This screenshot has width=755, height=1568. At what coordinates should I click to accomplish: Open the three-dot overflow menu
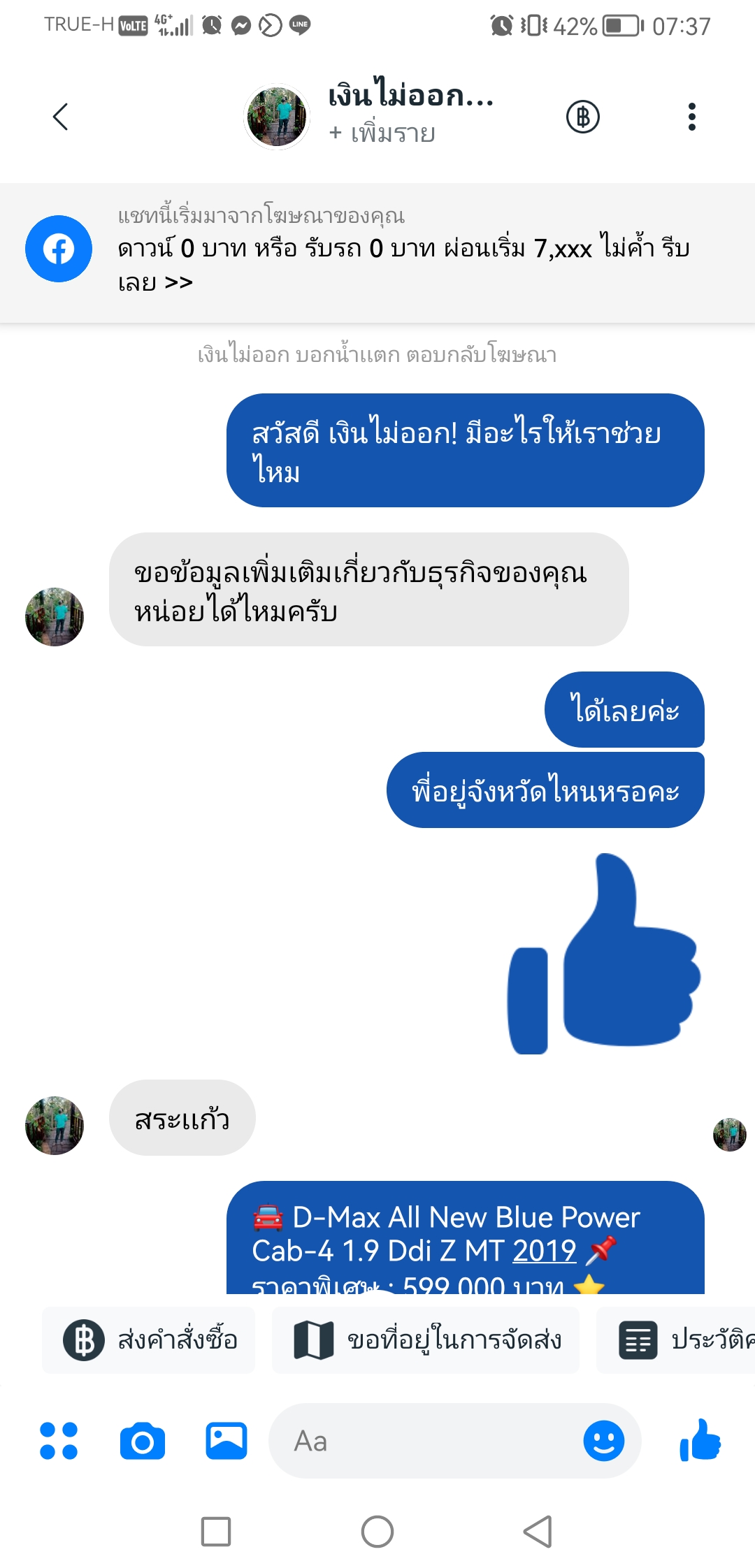(691, 117)
